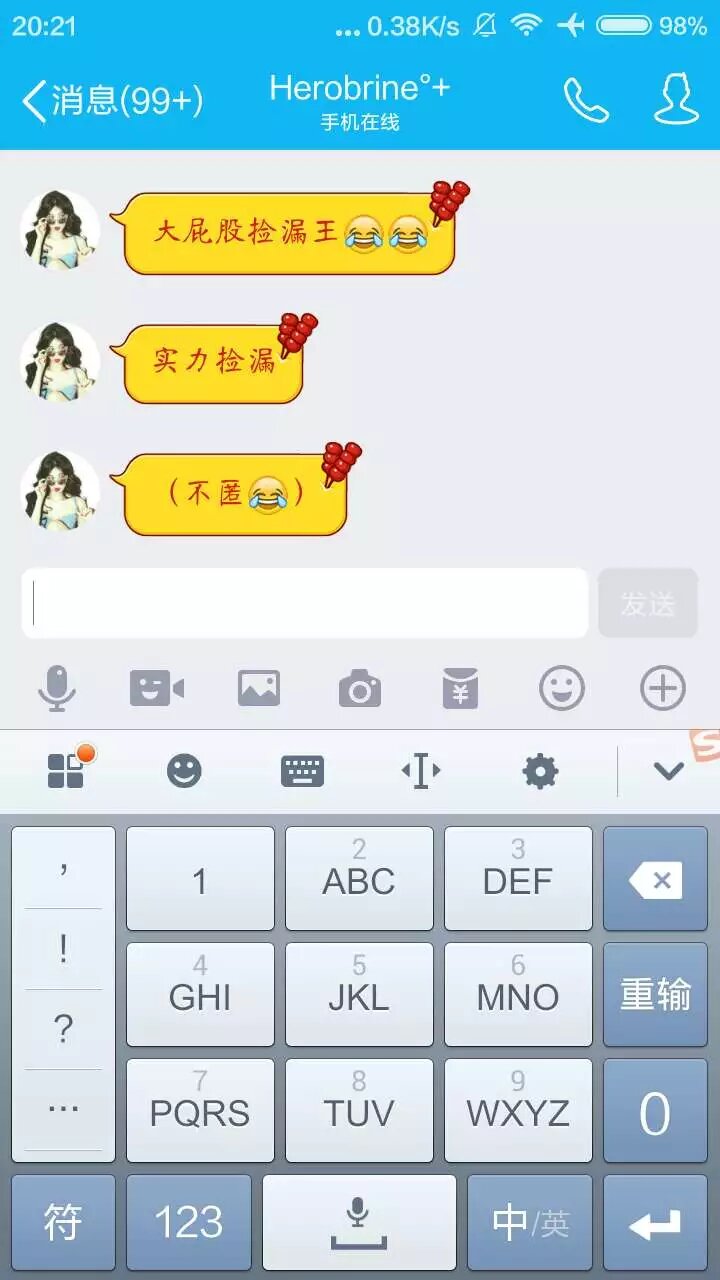Tap the backspace key

[655, 880]
